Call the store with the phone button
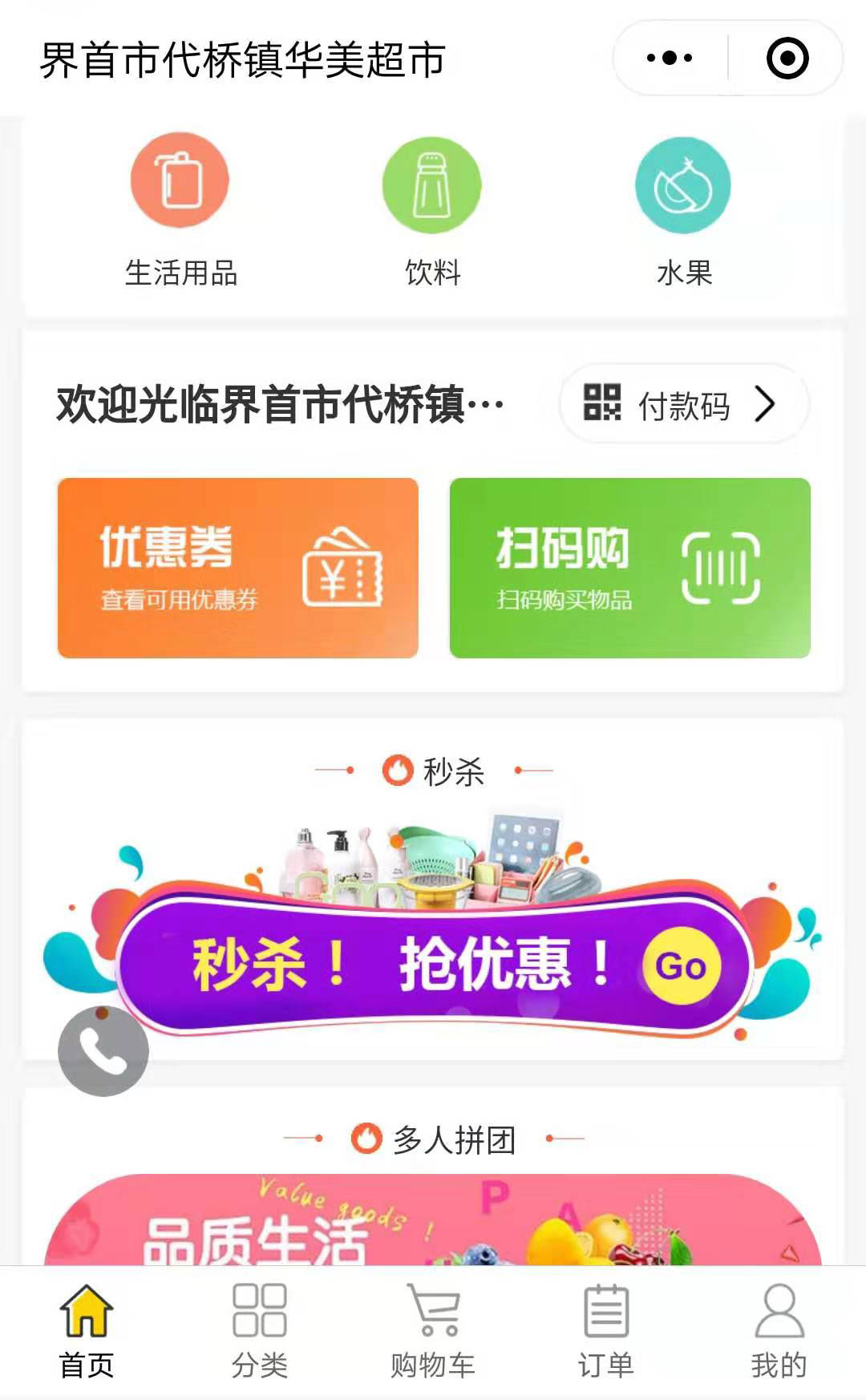The height and width of the screenshot is (1400, 866). 103,1051
